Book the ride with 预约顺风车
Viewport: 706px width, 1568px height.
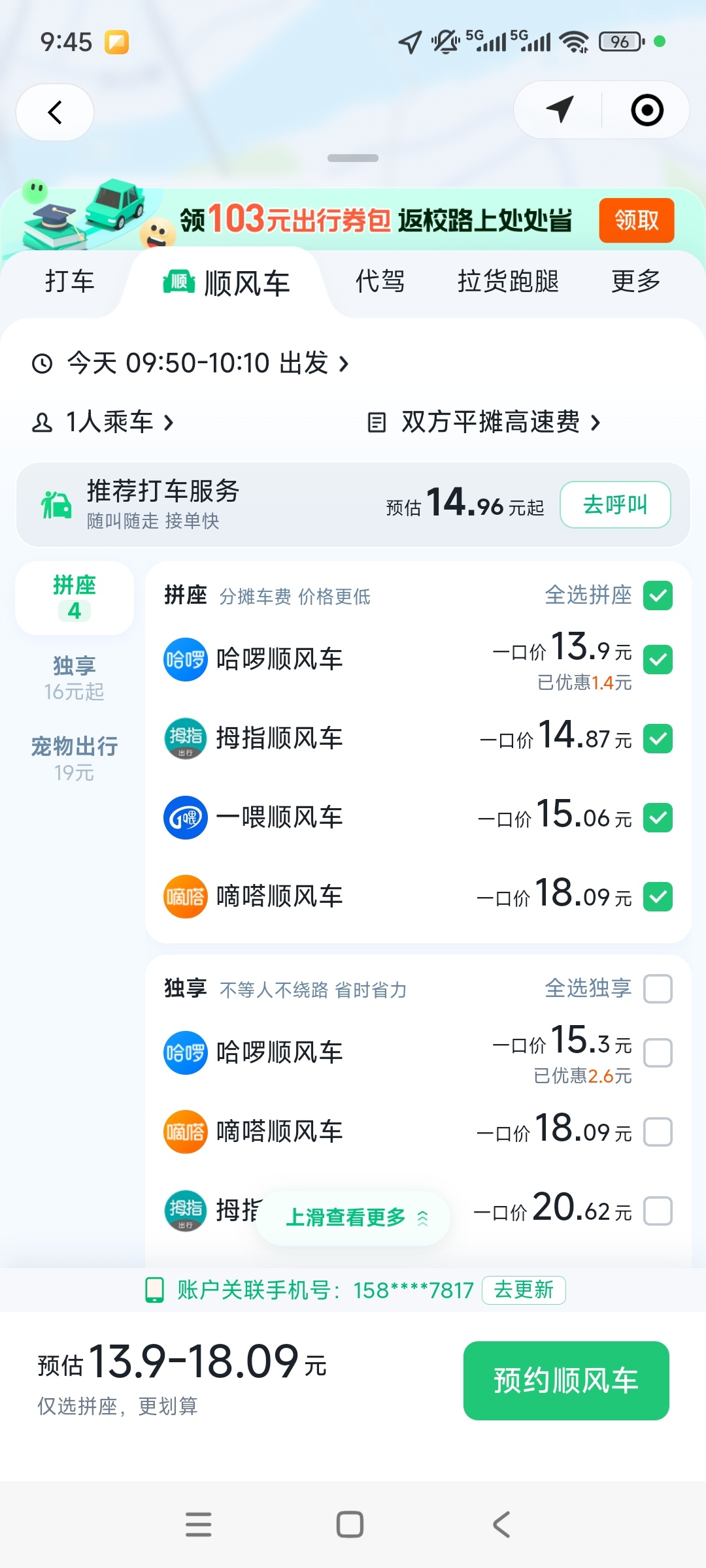(566, 1380)
